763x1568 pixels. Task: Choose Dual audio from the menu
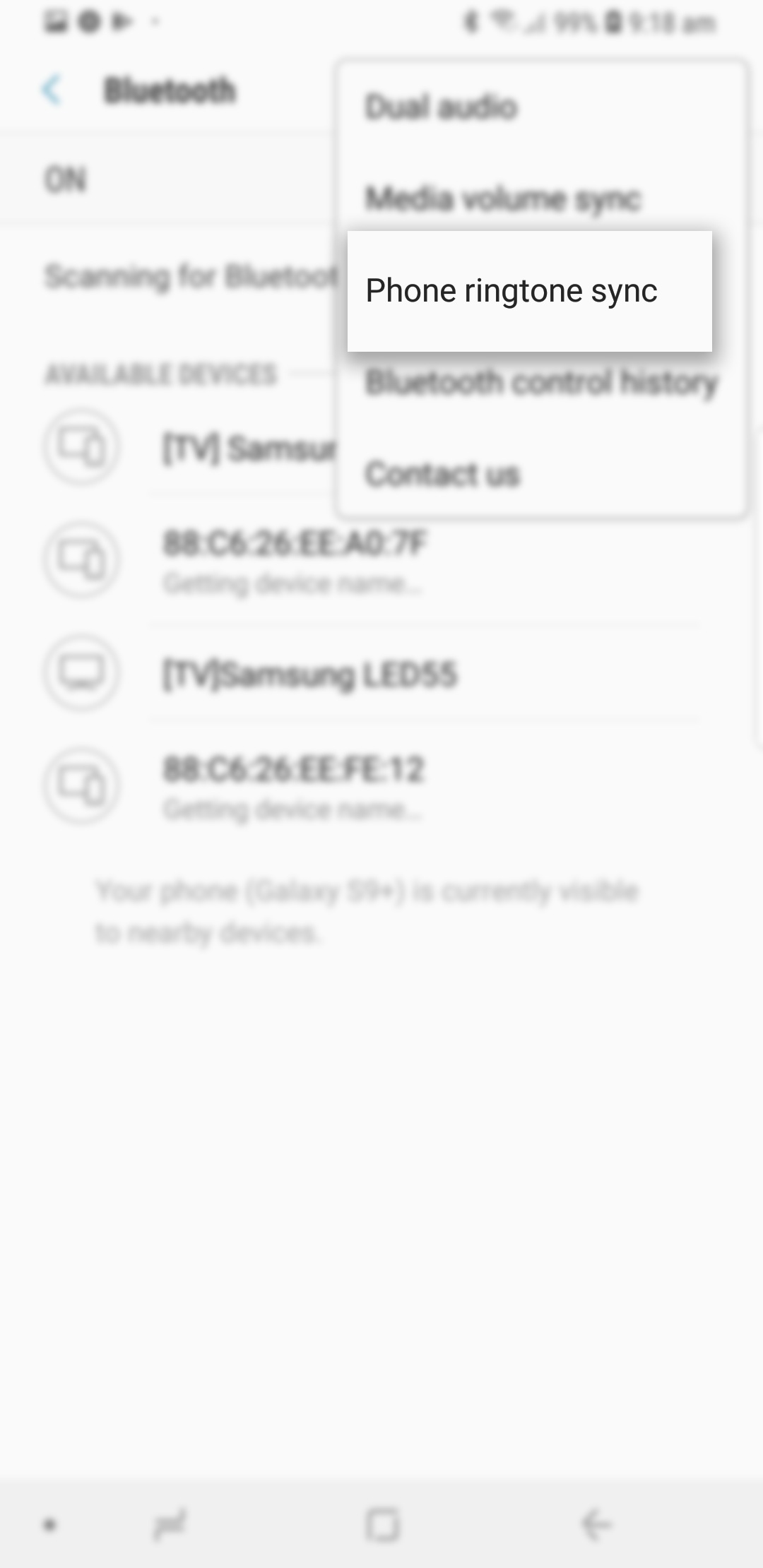pos(541,107)
